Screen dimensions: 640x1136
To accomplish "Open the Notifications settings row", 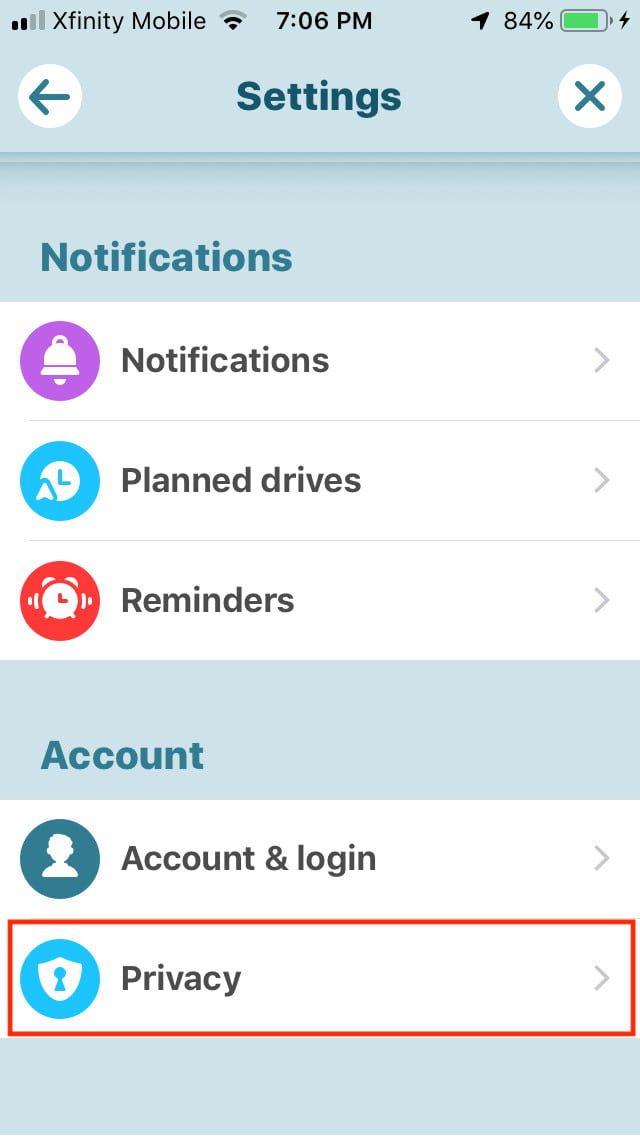I will coord(320,360).
